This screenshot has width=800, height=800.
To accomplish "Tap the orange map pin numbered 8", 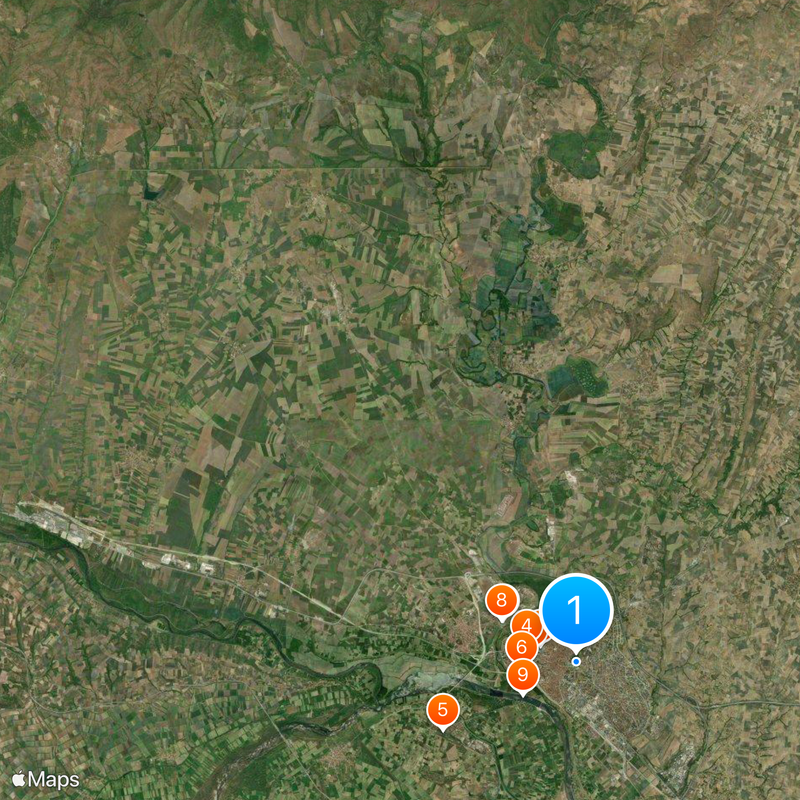I will click(501, 601).
